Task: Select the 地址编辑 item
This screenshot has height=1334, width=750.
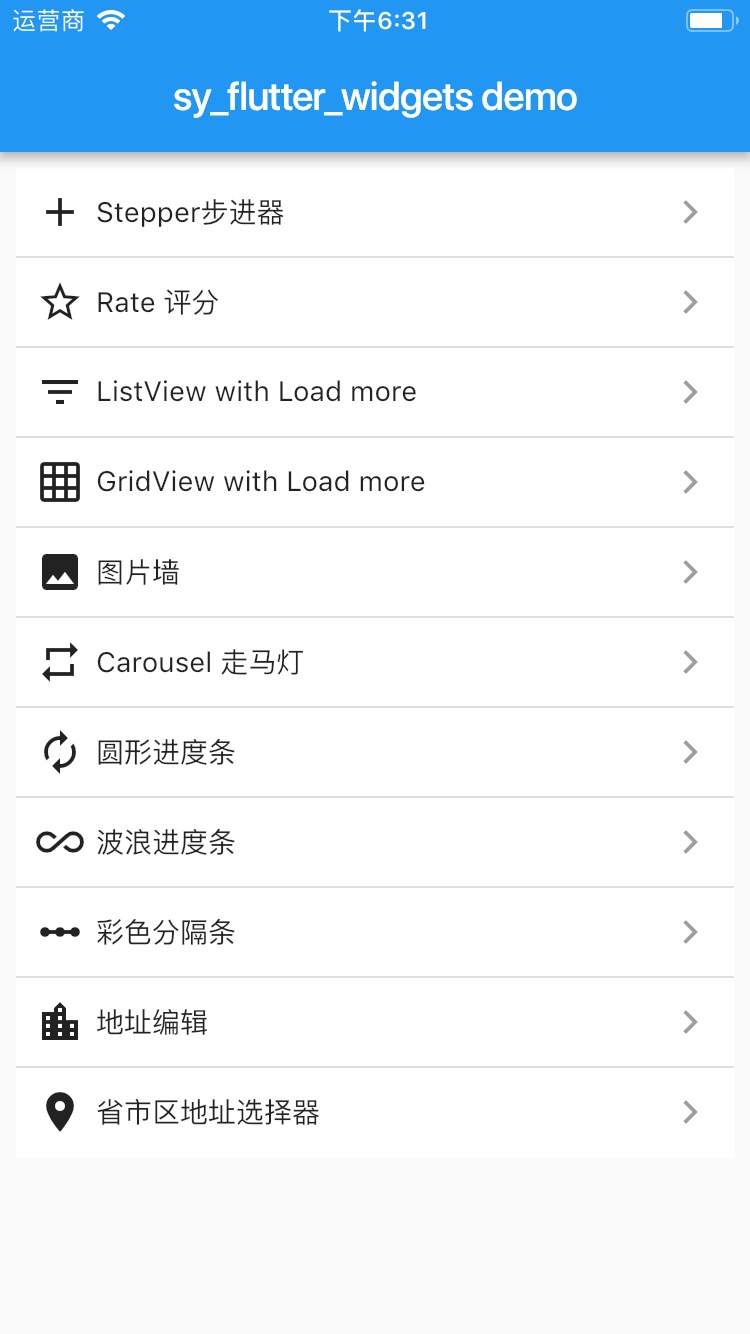Action: tap(375, 1022)
